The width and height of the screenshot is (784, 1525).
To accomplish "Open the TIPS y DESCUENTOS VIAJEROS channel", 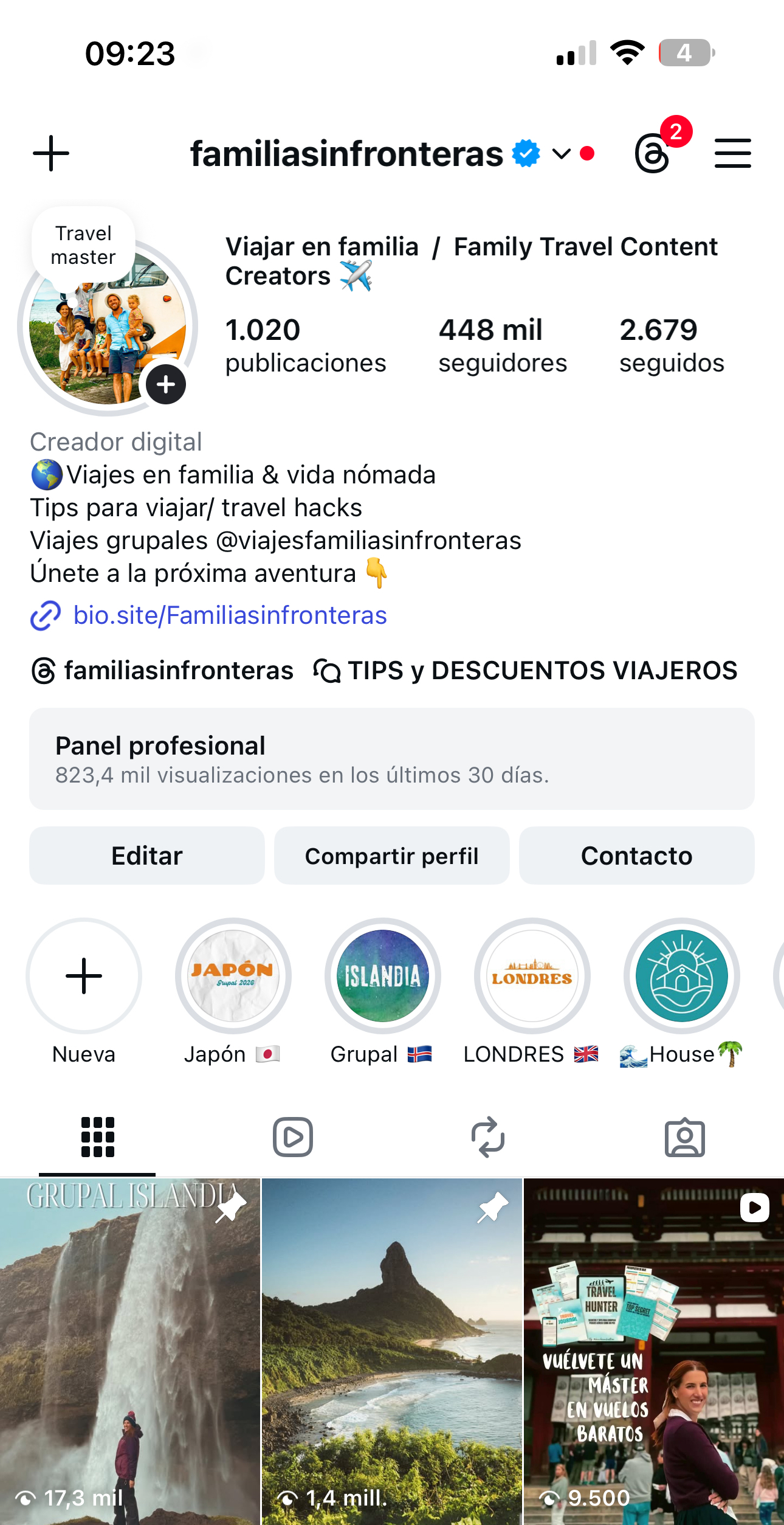I will tap(526, 671).
